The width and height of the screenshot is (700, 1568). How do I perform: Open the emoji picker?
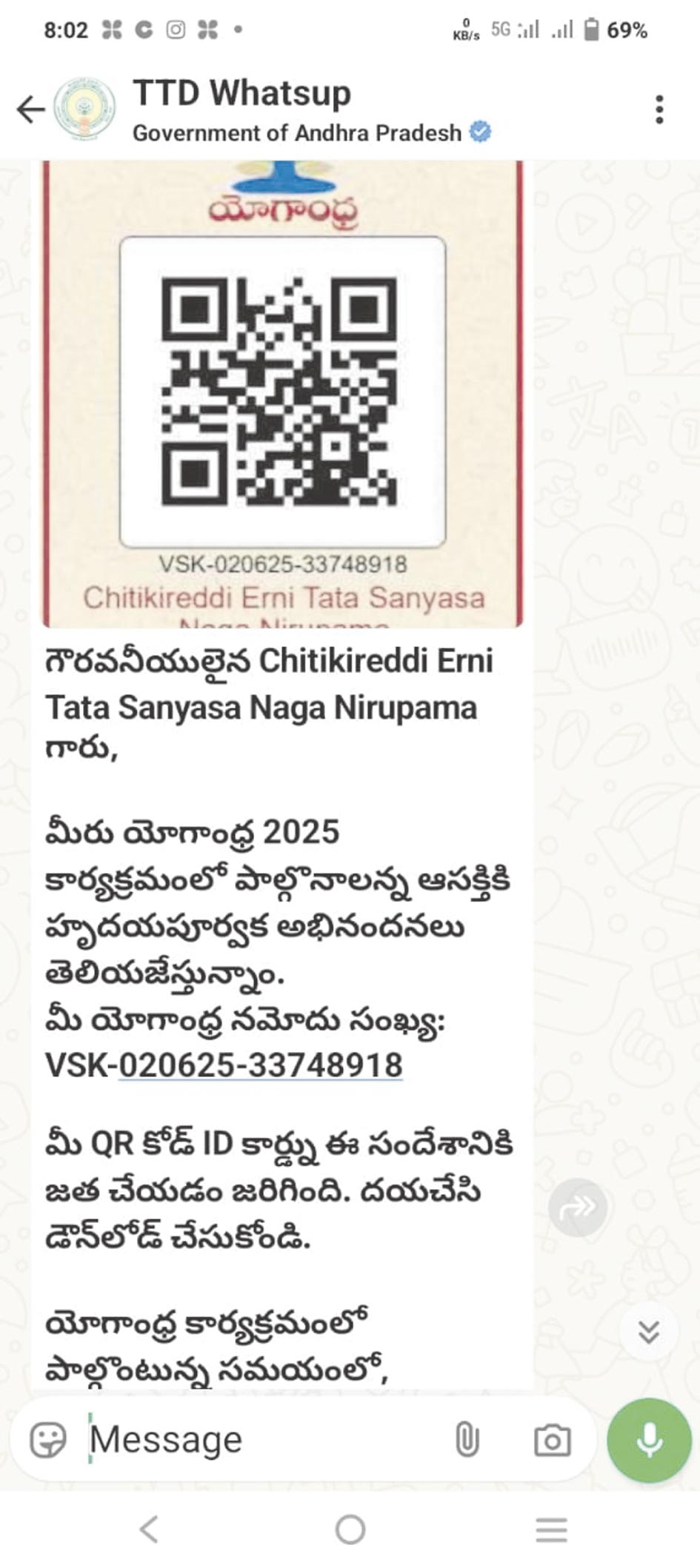tap(48, 1440)
